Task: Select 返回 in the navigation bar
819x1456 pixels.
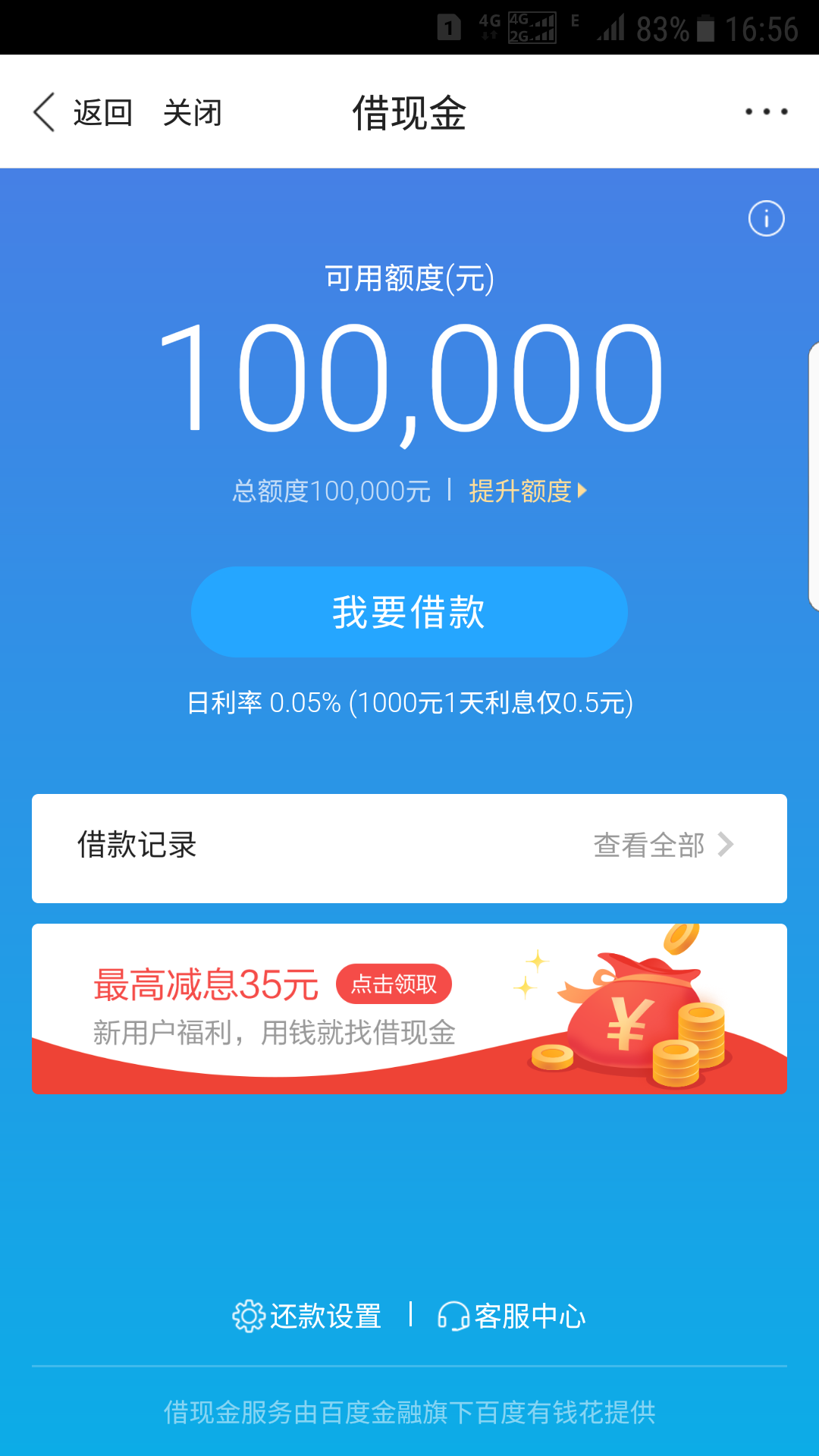Action: point(102,111)
